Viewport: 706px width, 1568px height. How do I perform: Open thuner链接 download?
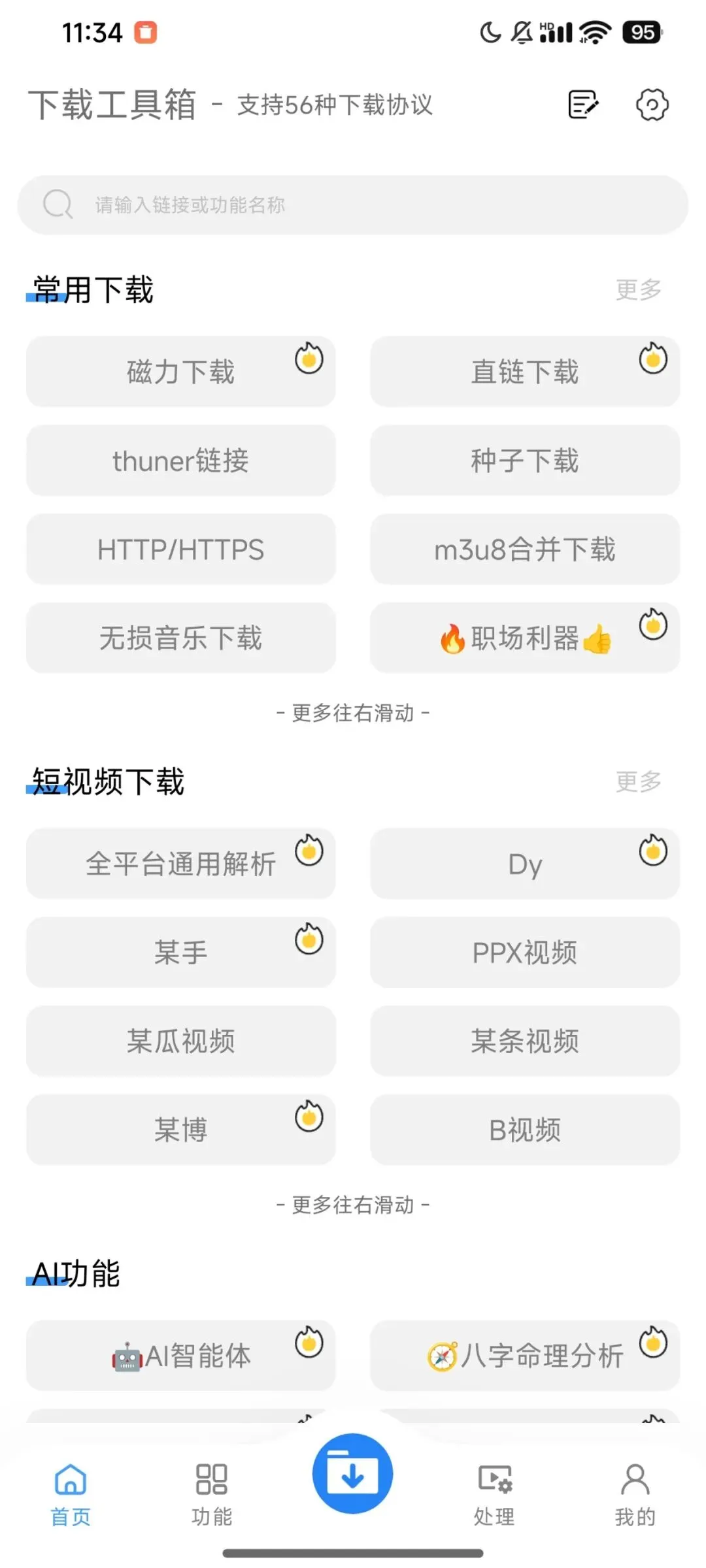coord(181,461)
